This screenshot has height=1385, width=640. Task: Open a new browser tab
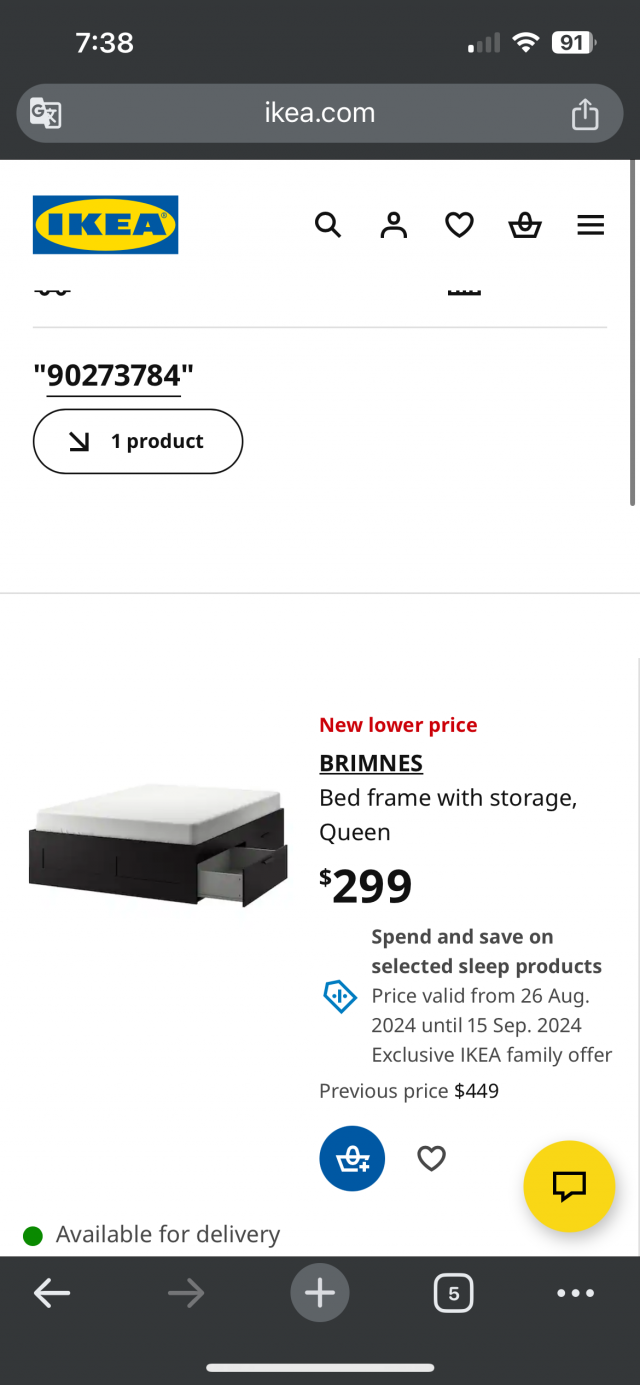tap(320, 1294)
